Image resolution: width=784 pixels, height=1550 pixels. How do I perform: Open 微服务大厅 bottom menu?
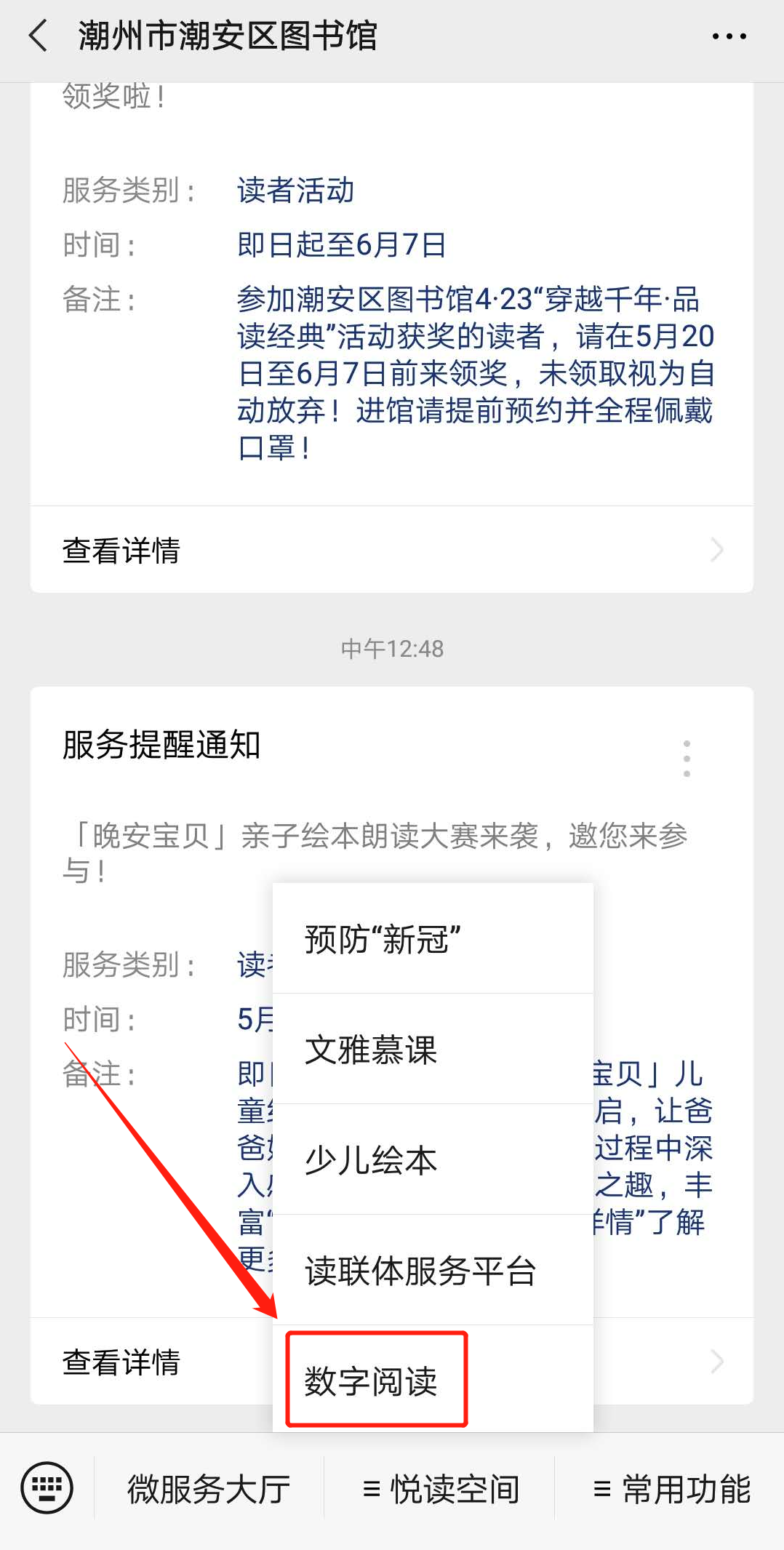coord(209,1489)
